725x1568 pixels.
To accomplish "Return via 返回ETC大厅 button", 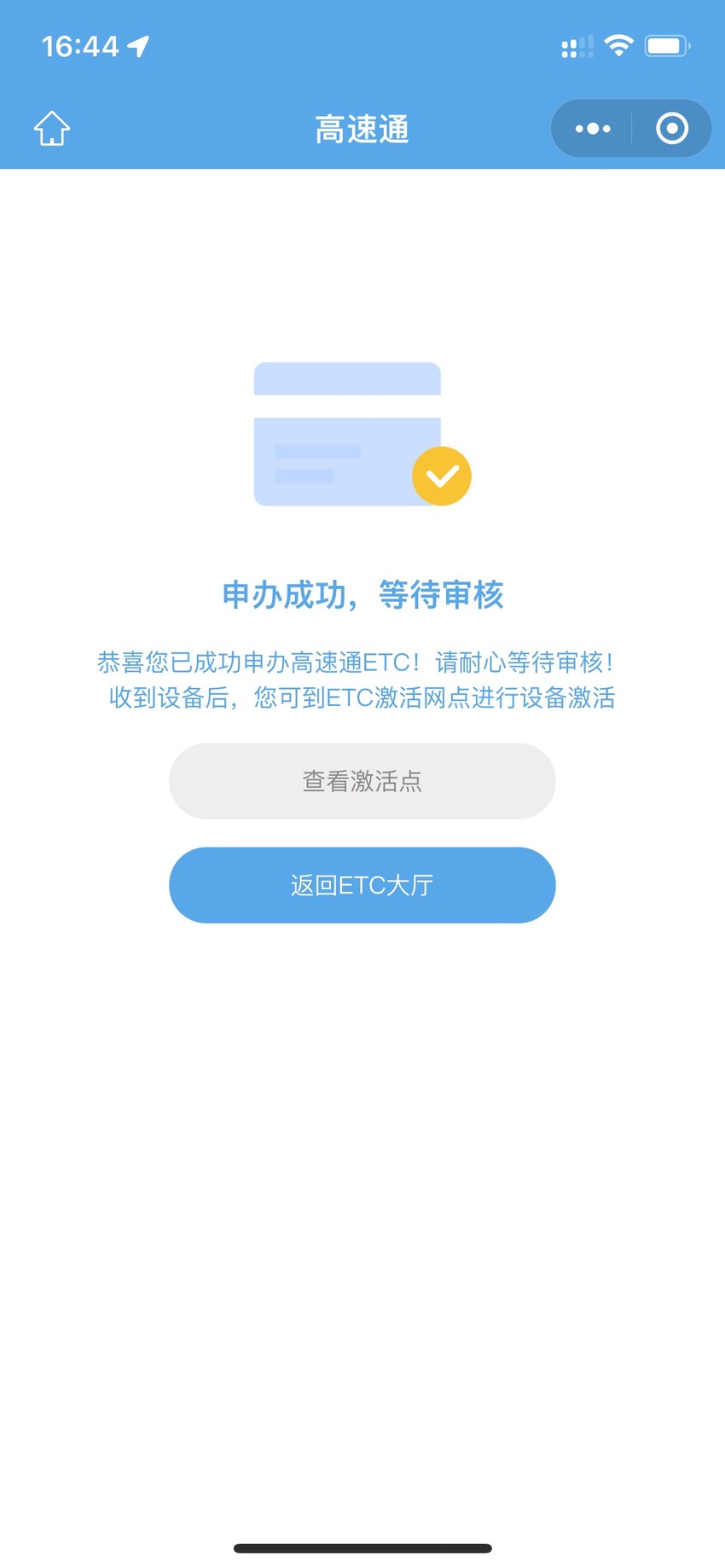I will tap(362, 885).
